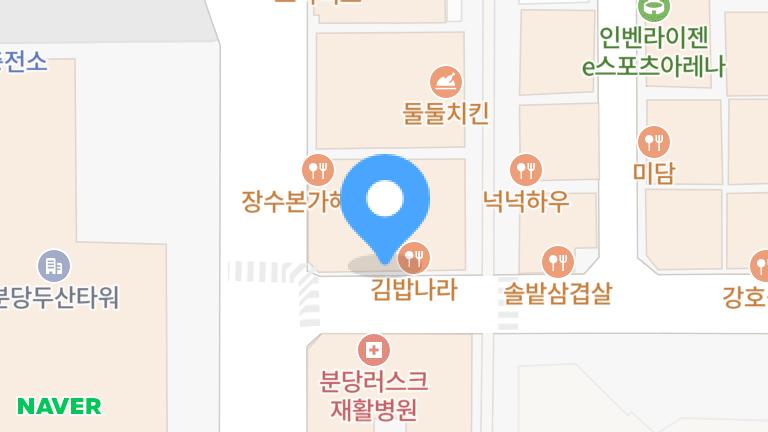Viewport: 768px width, 432px height.
Task: Tap the 장수본가 restaurant marker
Action: 317,170
